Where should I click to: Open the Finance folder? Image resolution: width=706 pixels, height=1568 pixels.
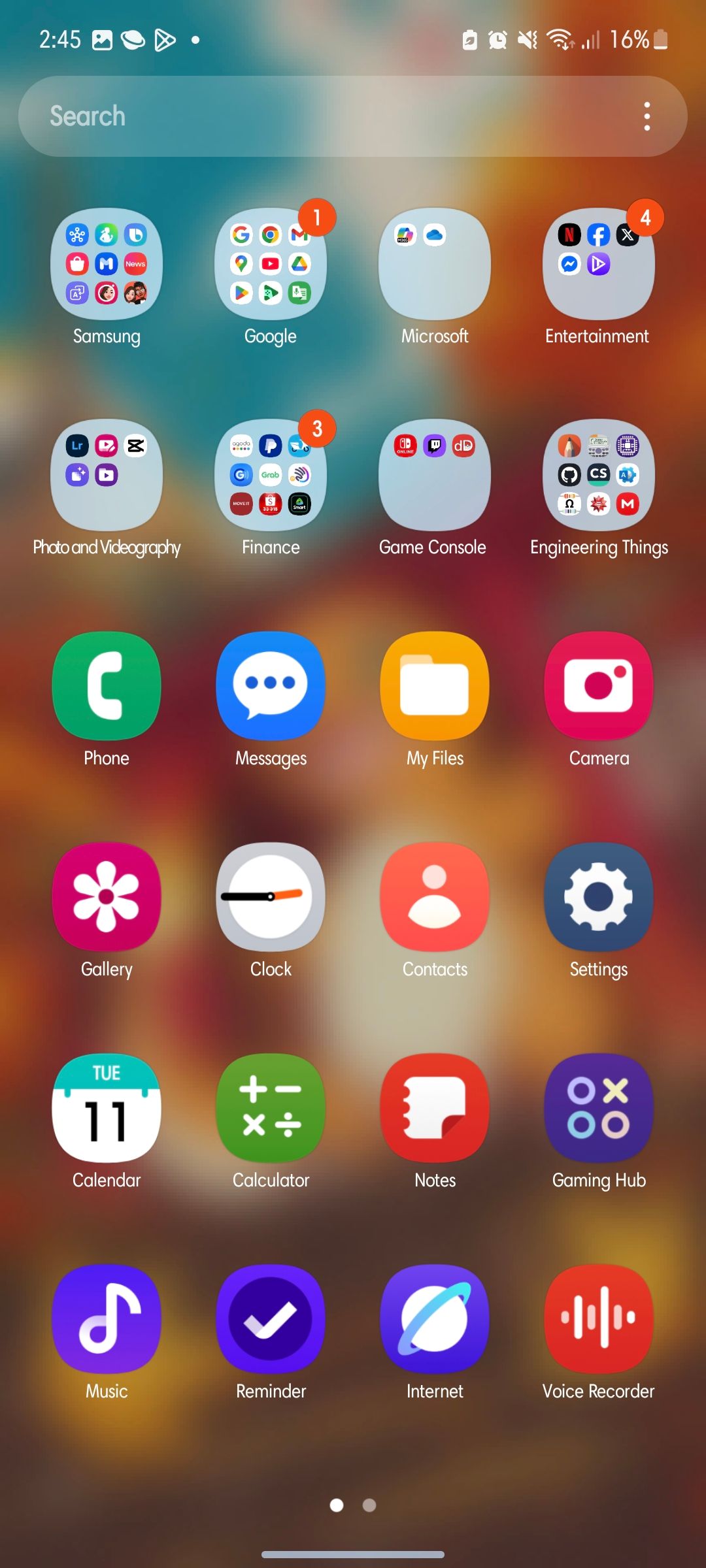coord(271,475)
